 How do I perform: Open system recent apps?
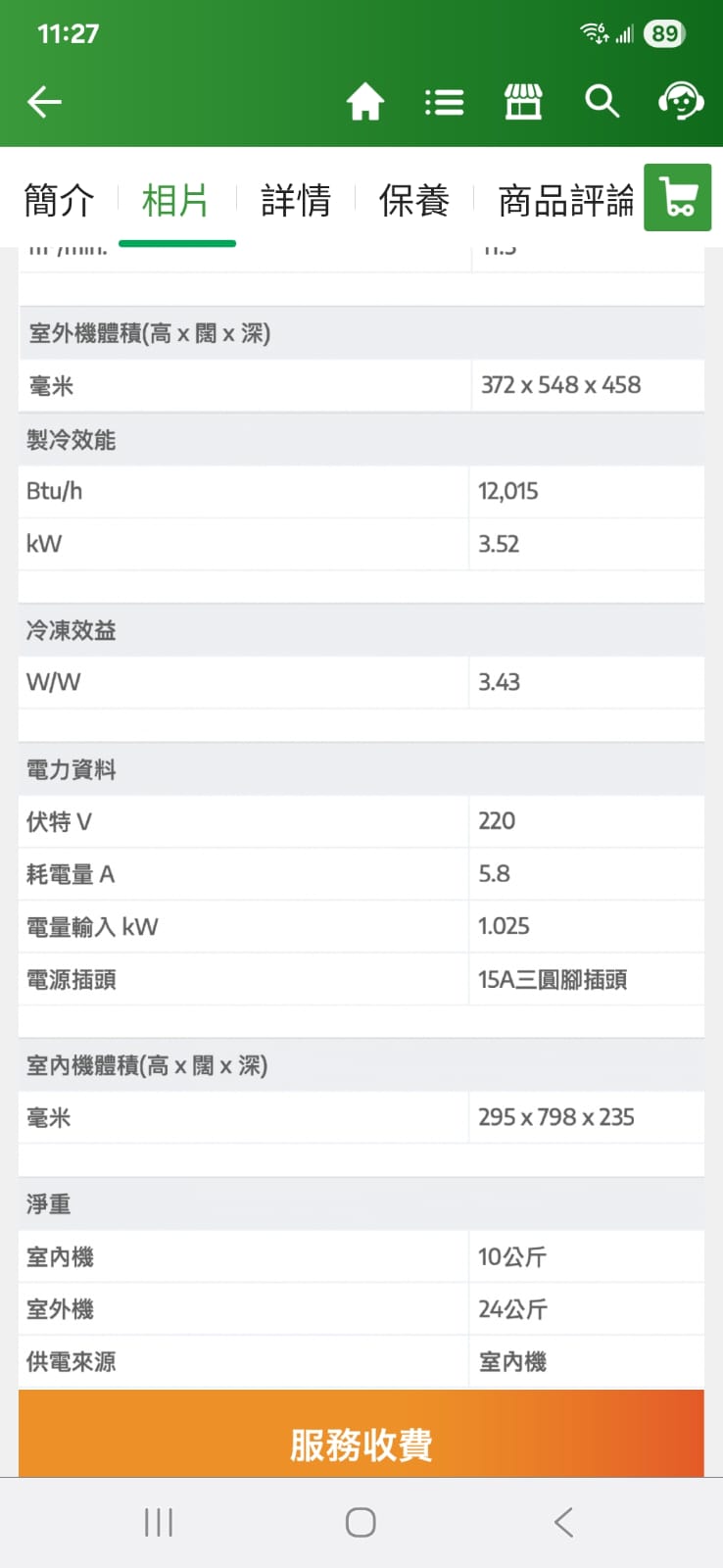click(x=159, y=1522)
